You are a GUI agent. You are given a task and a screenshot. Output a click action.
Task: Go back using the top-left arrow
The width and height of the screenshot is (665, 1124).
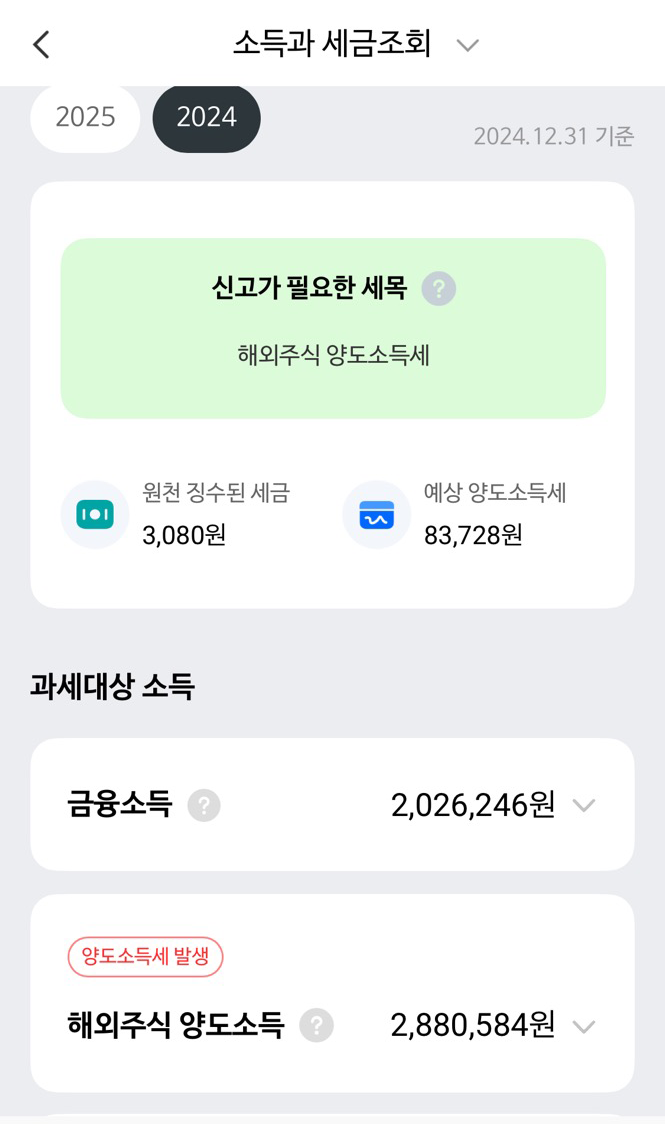(x=42, y=44)
